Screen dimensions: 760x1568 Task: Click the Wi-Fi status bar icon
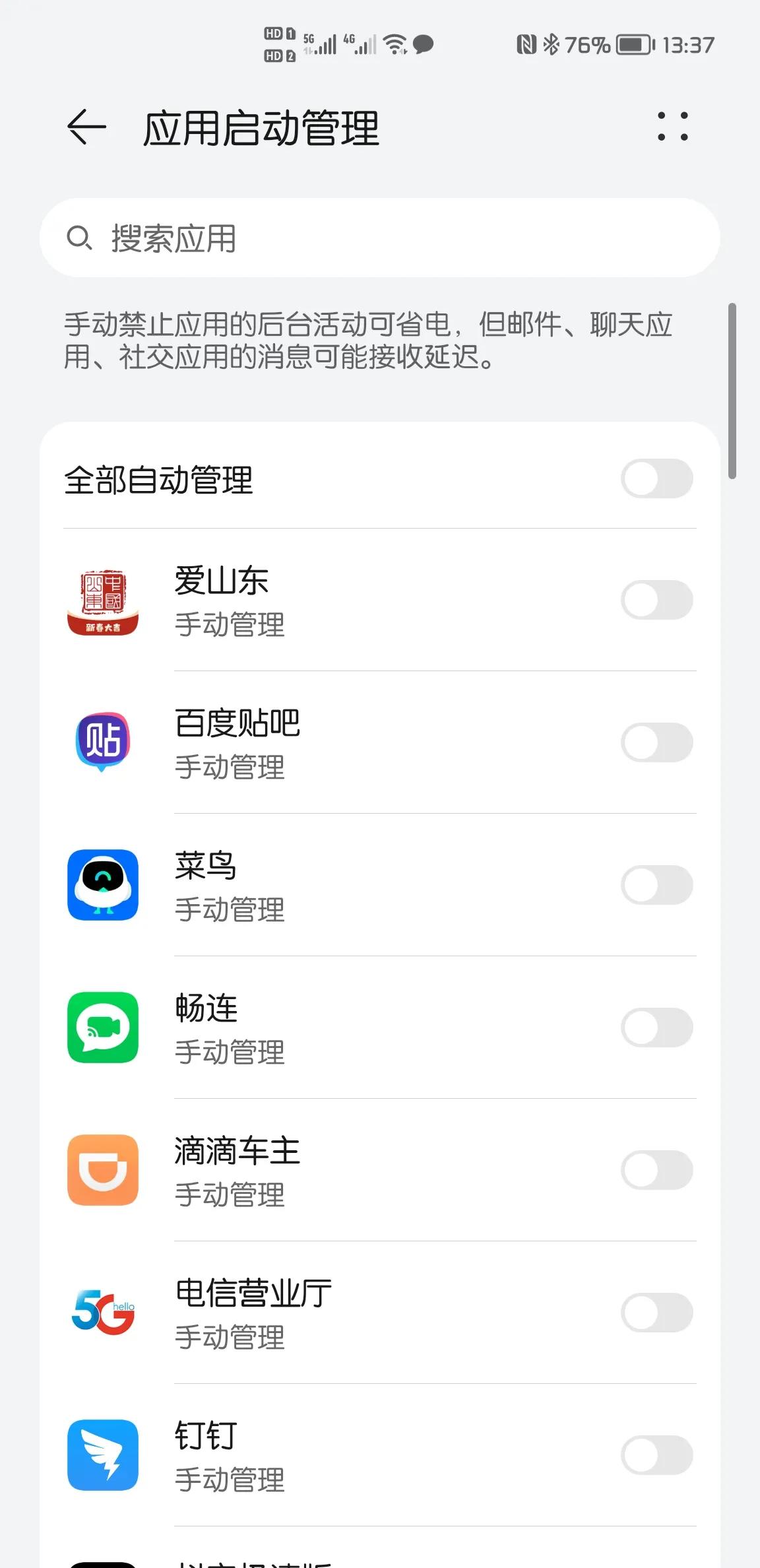[394, 44]
